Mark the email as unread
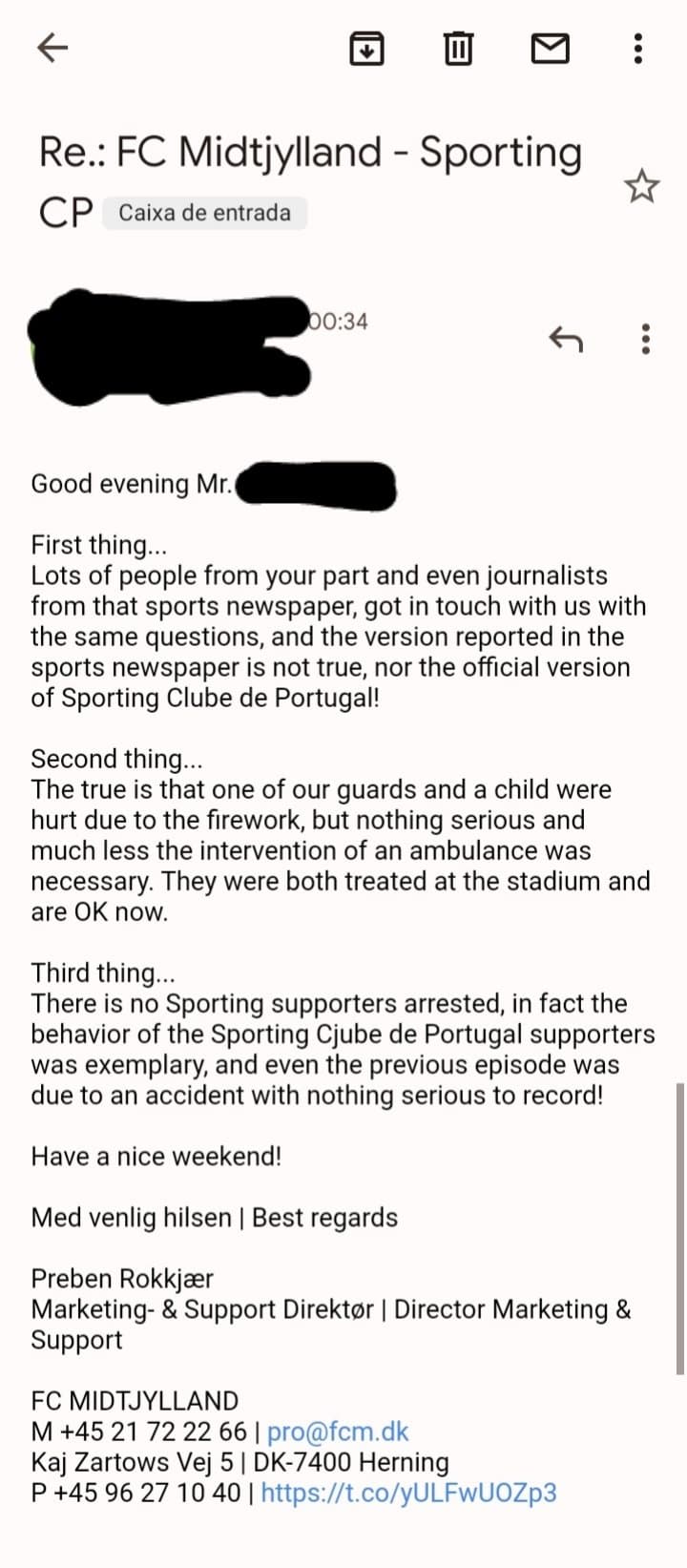The width and height of the screenshot is (687, 1568). click(x=550, y=48)
